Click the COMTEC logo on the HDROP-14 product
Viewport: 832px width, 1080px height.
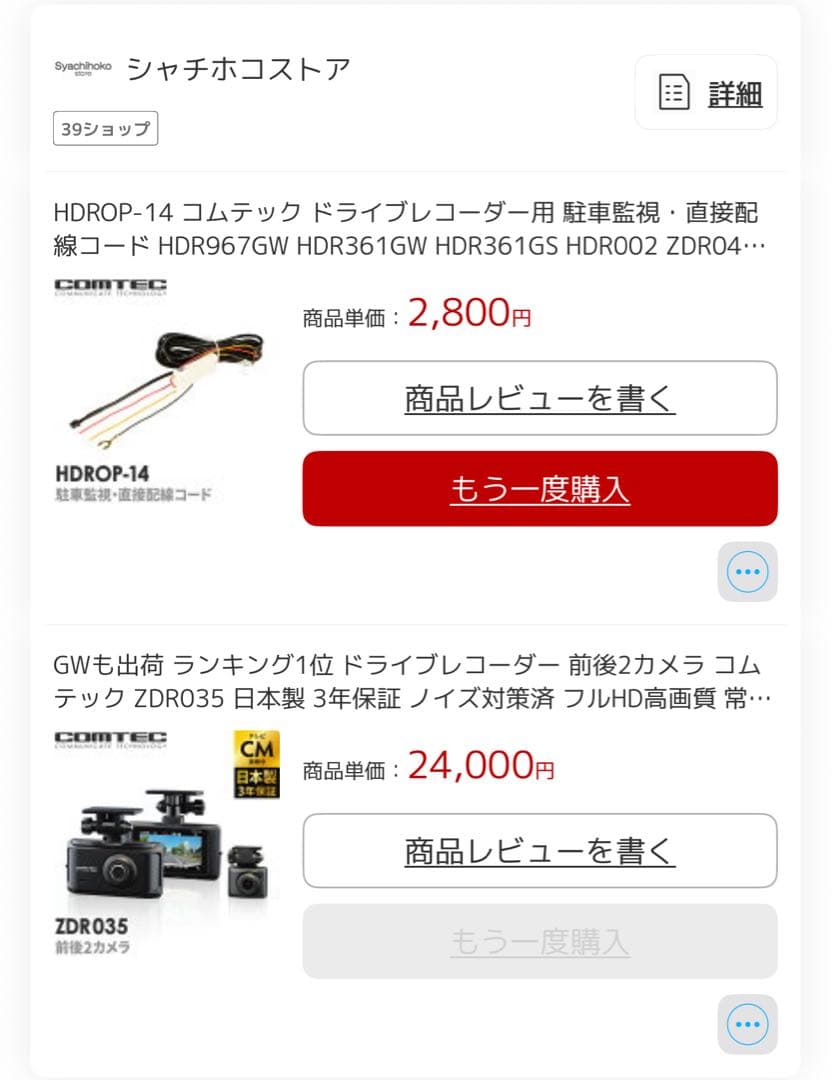pos(112,289)
